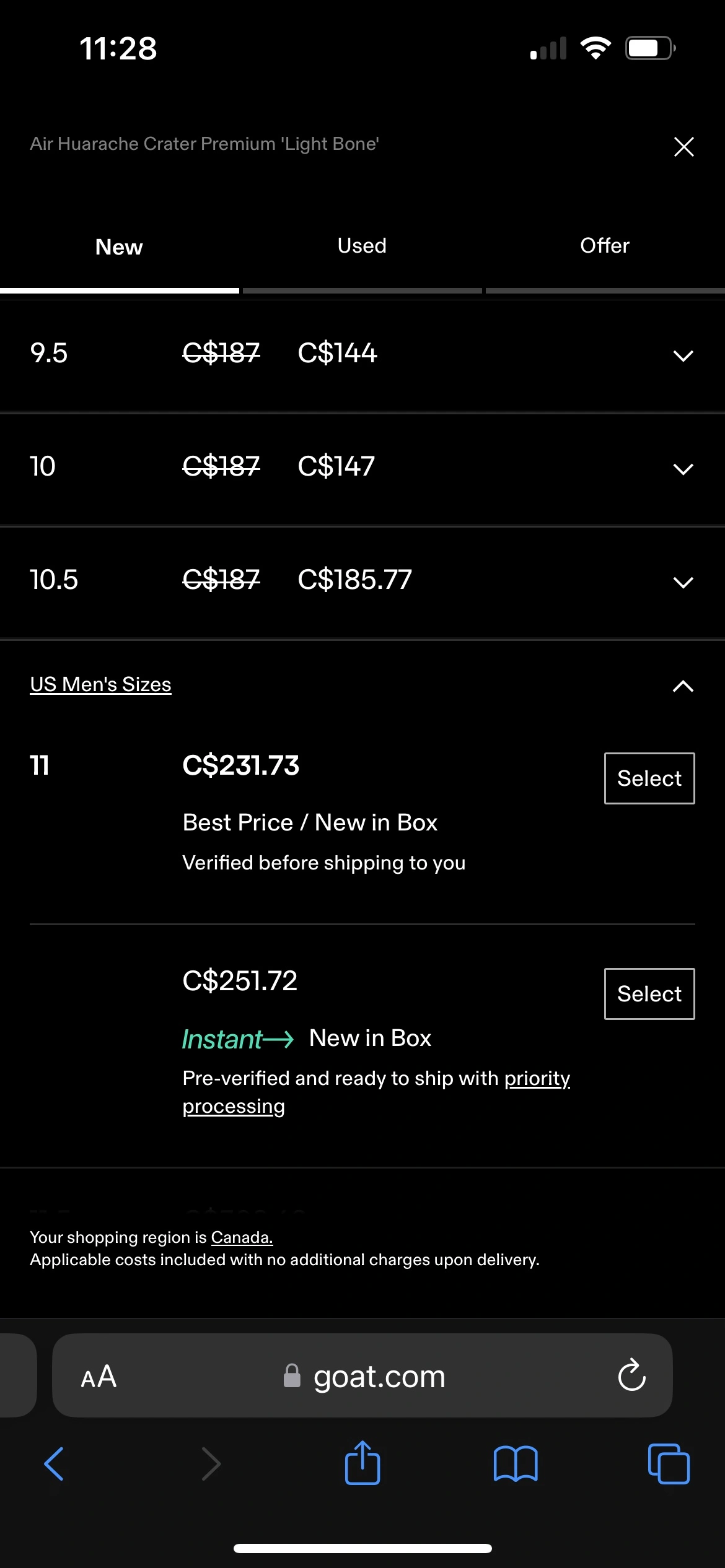
Task: Select the C$251.72 Instant option
Action: (x=649, y=994)
